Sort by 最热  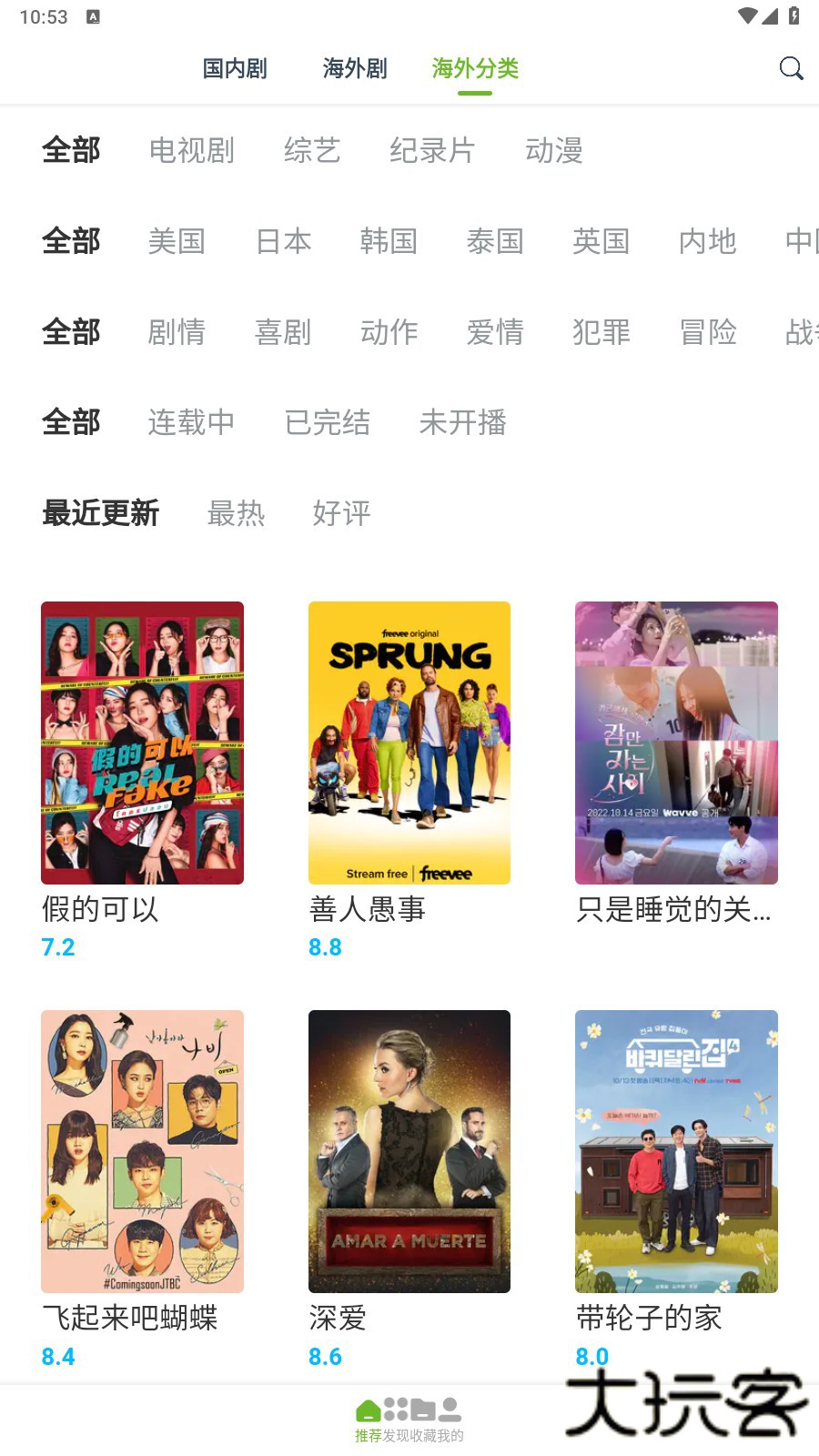coord(236,513)
